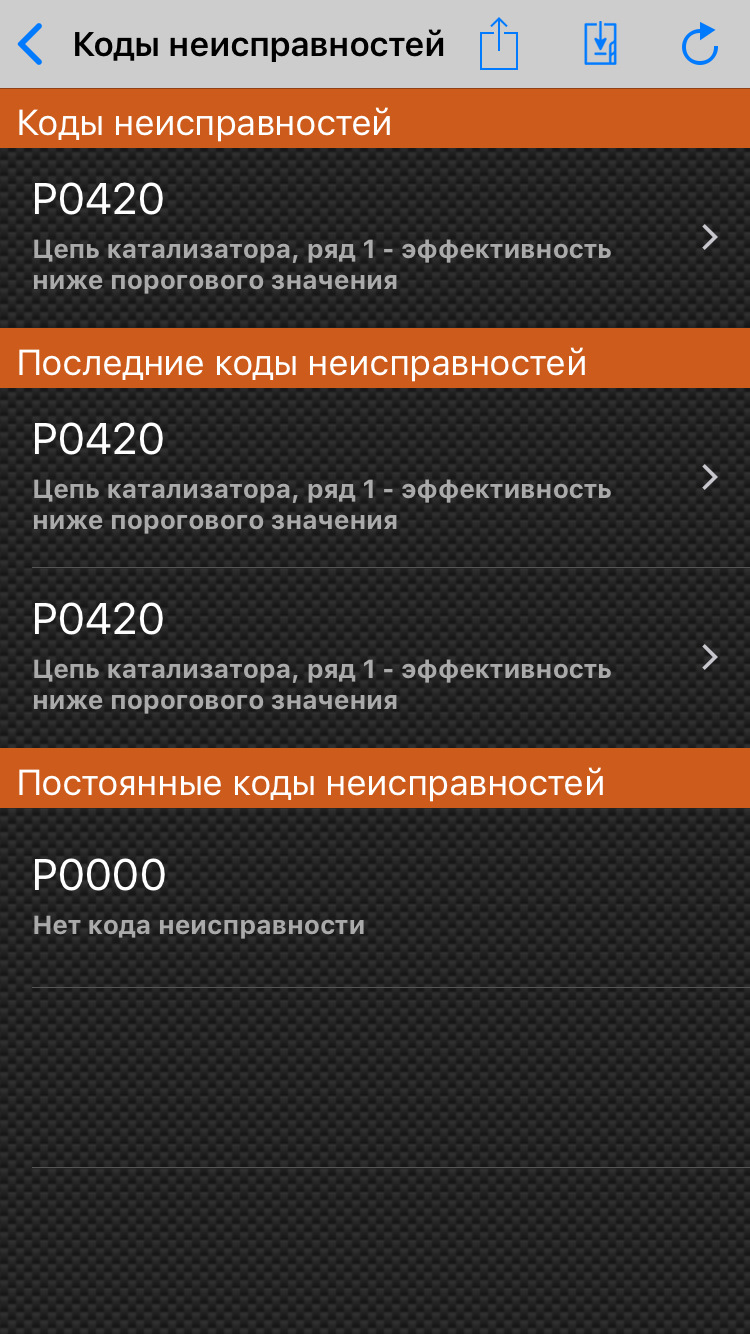The width and height of the screenshot is (750, 1334).
Task: Open first P0420 under Последние коды неисправностей
Action: [375, 478]
